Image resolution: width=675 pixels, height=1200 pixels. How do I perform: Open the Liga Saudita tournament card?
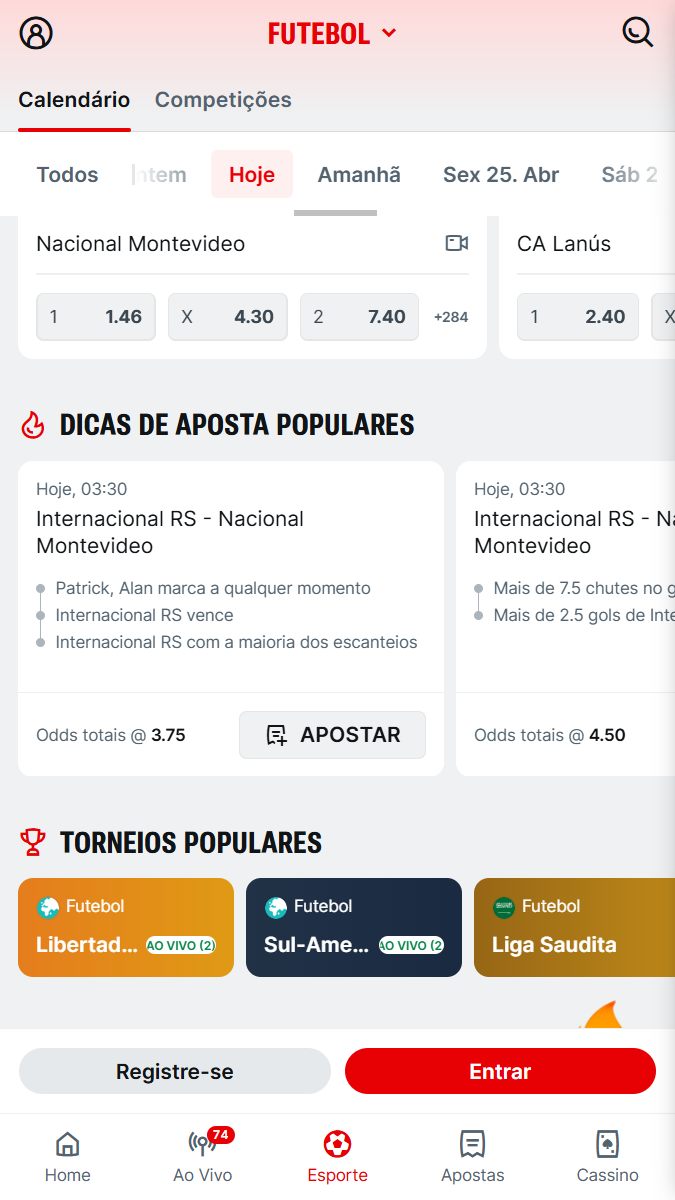[574, 927]
